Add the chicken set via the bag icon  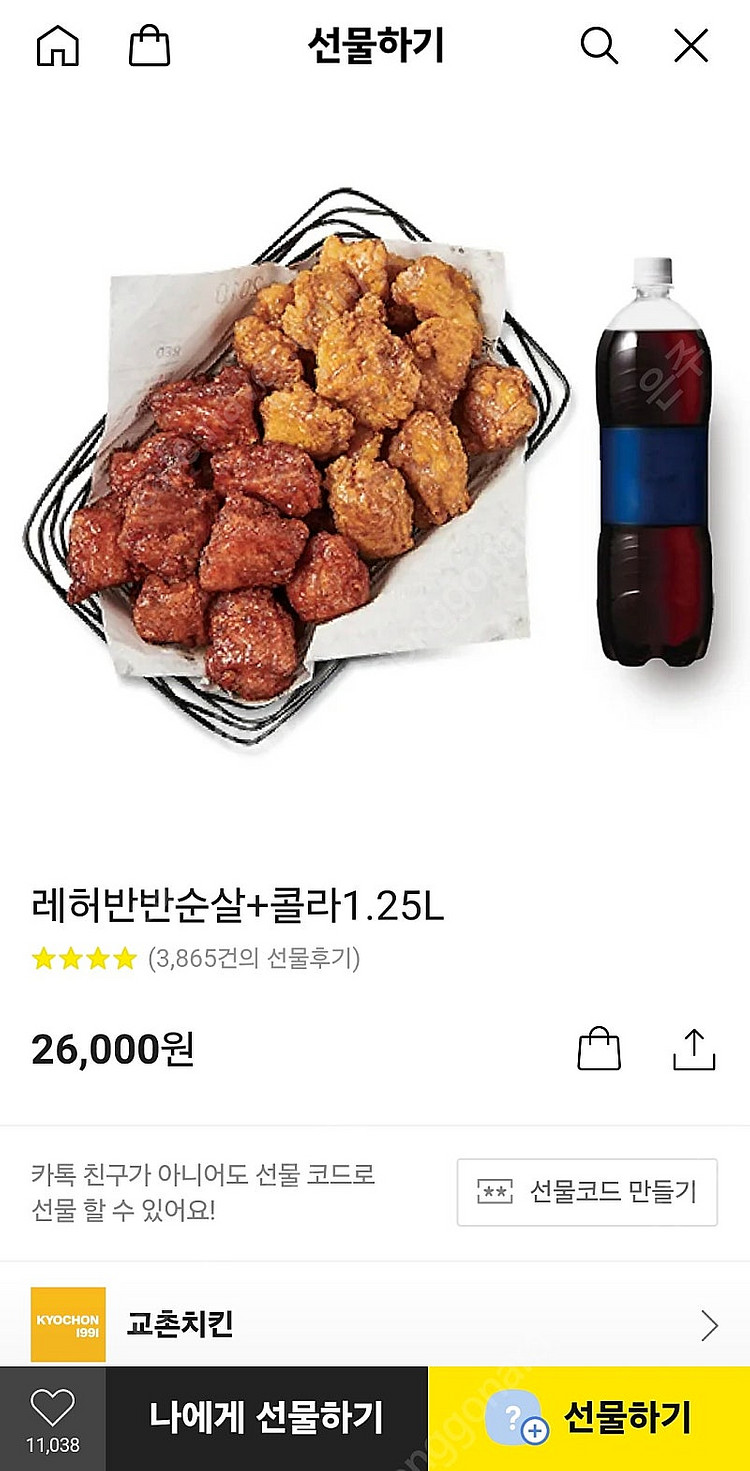click(x=599, y=1049)
